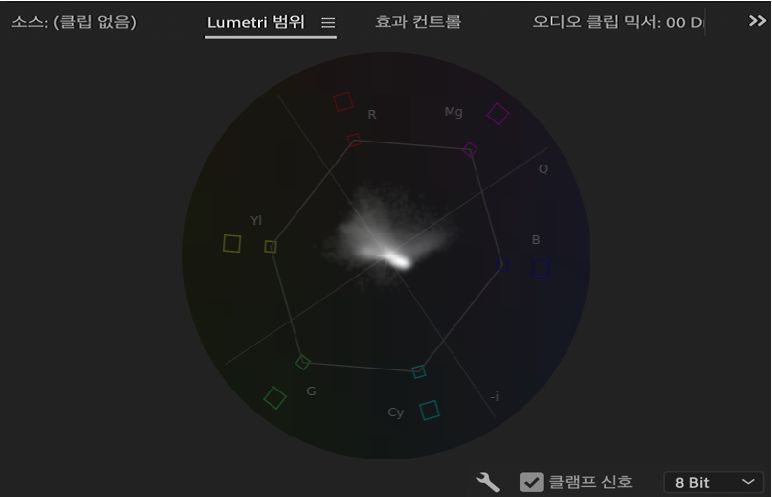
Task: Switch to the 소스 (클립 없음) tab
Action: pos(74,22)
